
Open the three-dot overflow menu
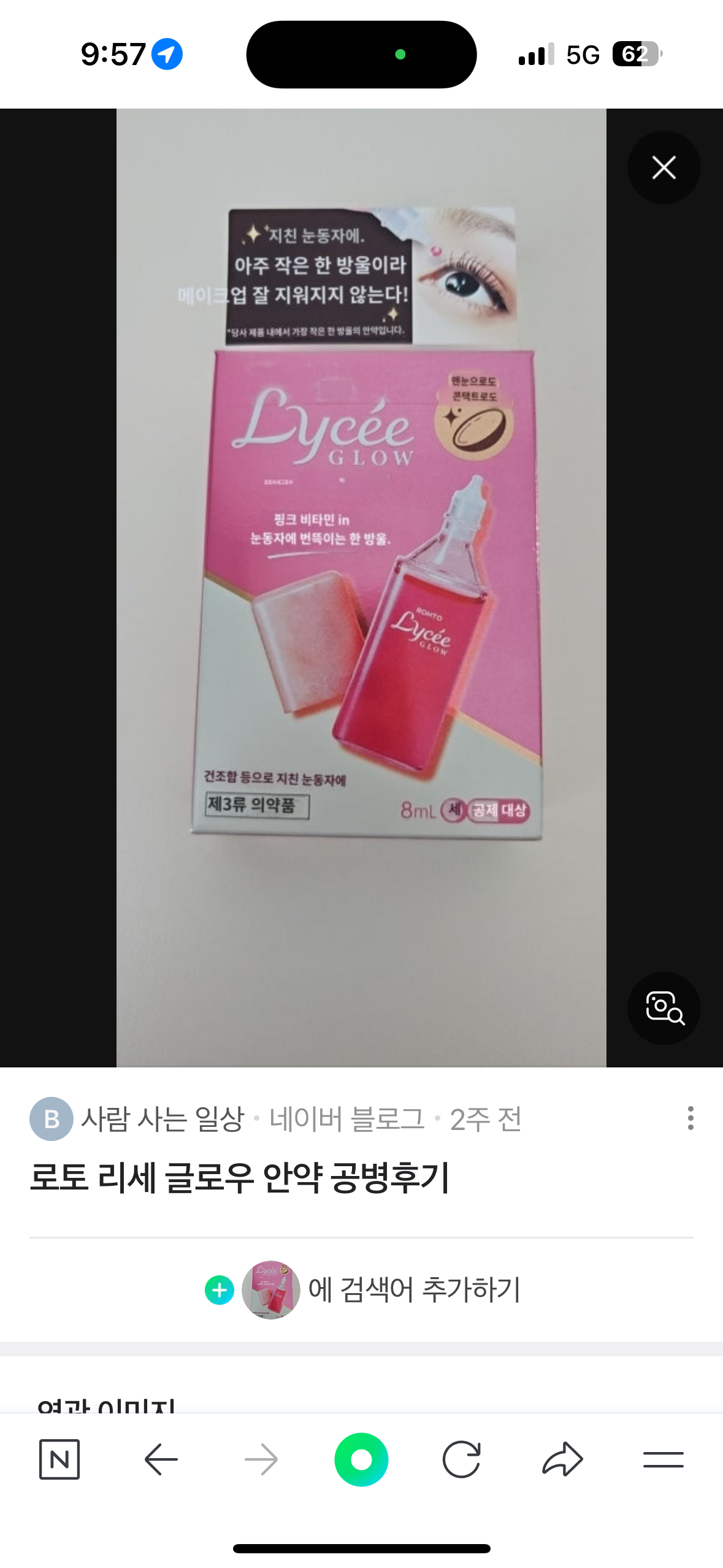[x=690, y=1118]
